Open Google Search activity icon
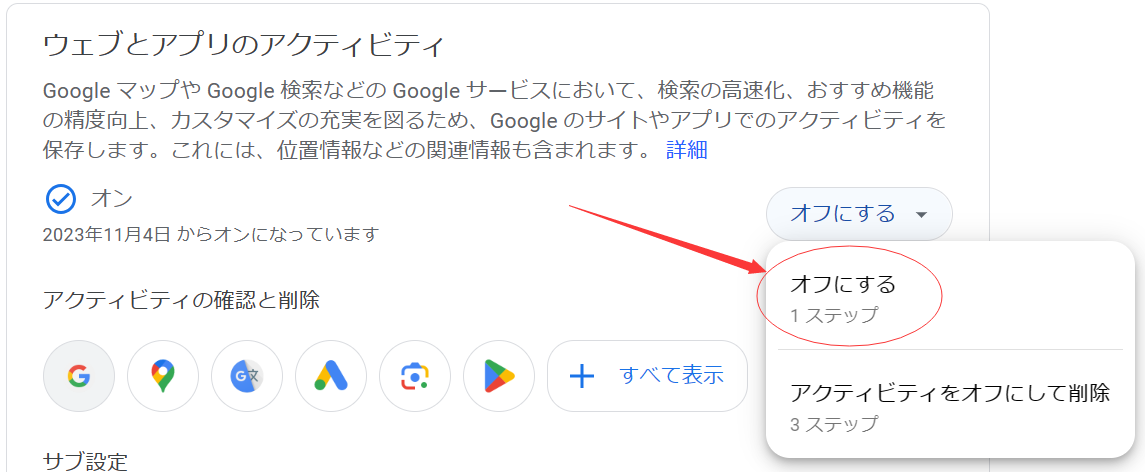 79,376
